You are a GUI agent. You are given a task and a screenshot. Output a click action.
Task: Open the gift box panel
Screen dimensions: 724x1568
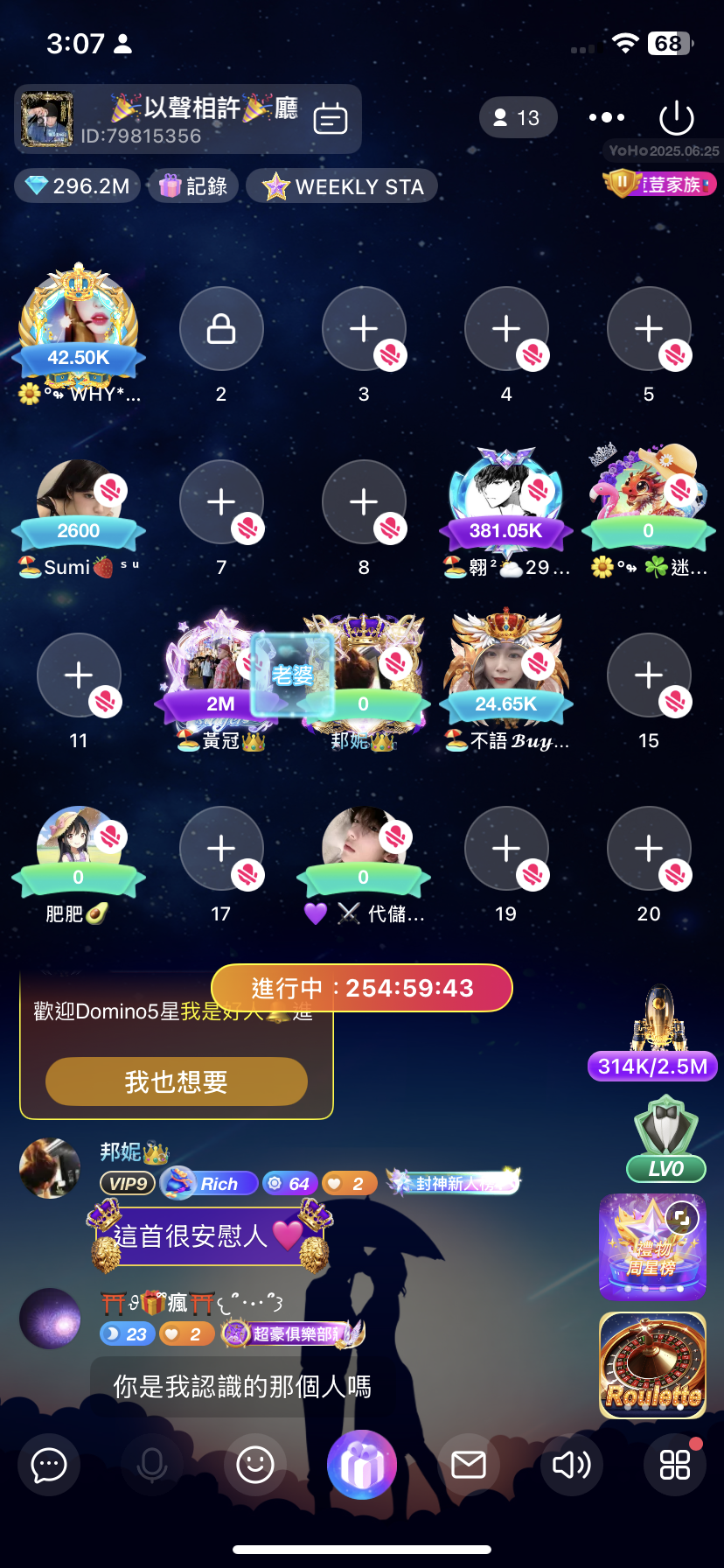(x=362, y=1465)
